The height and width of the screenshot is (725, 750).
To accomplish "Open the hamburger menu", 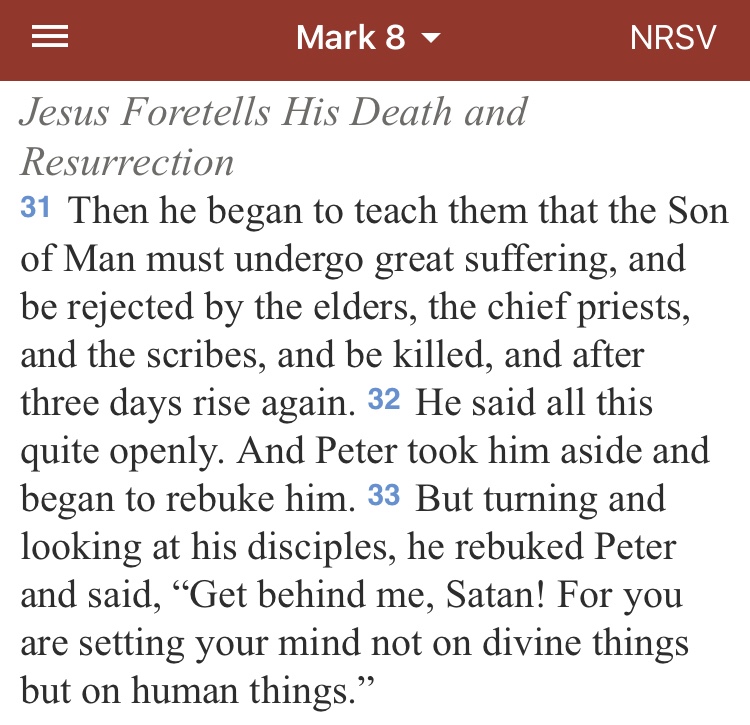I will click(50, 38).
